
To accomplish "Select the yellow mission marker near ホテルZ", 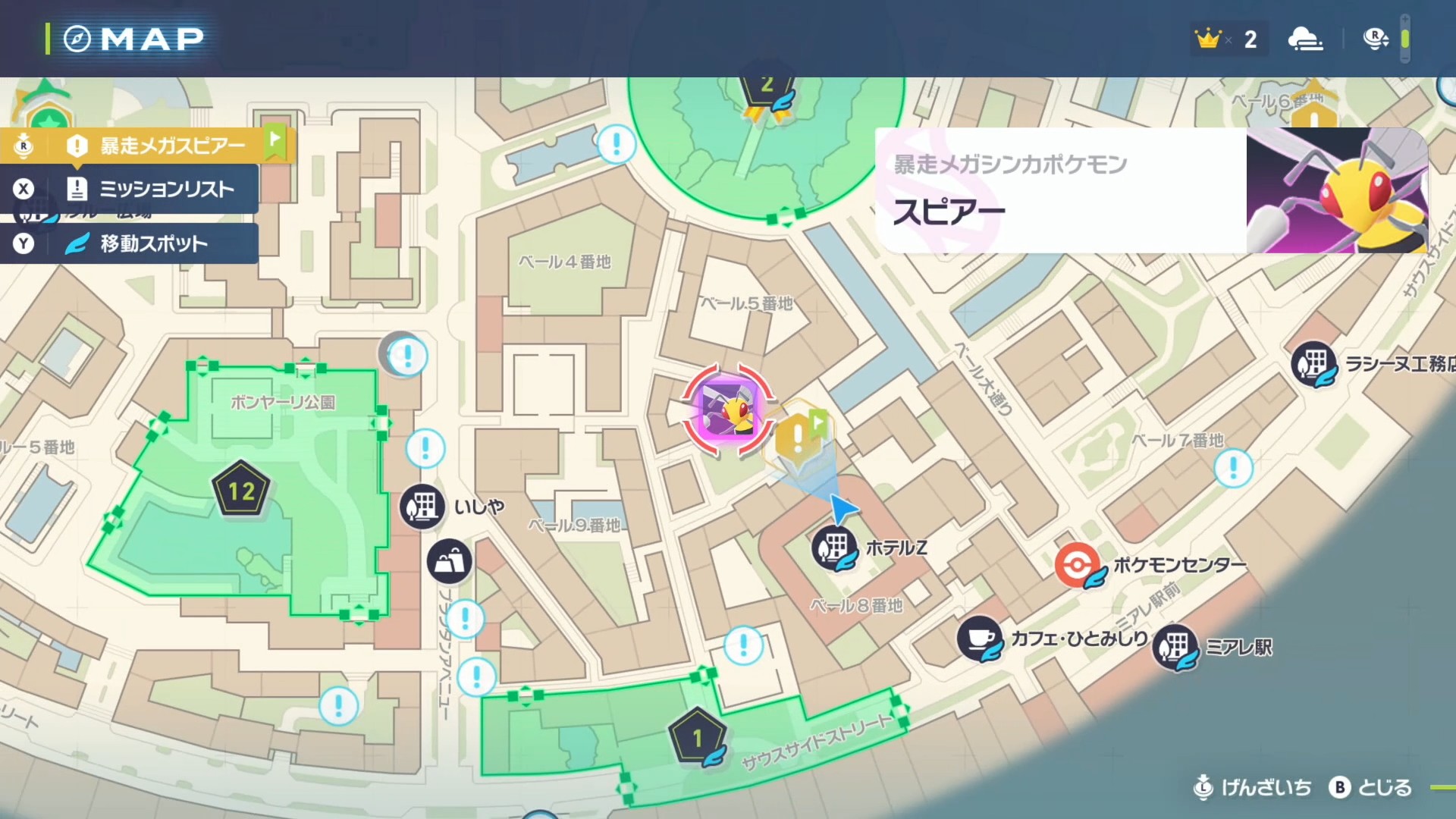I will pyautogui.click(x=798, y=439).
